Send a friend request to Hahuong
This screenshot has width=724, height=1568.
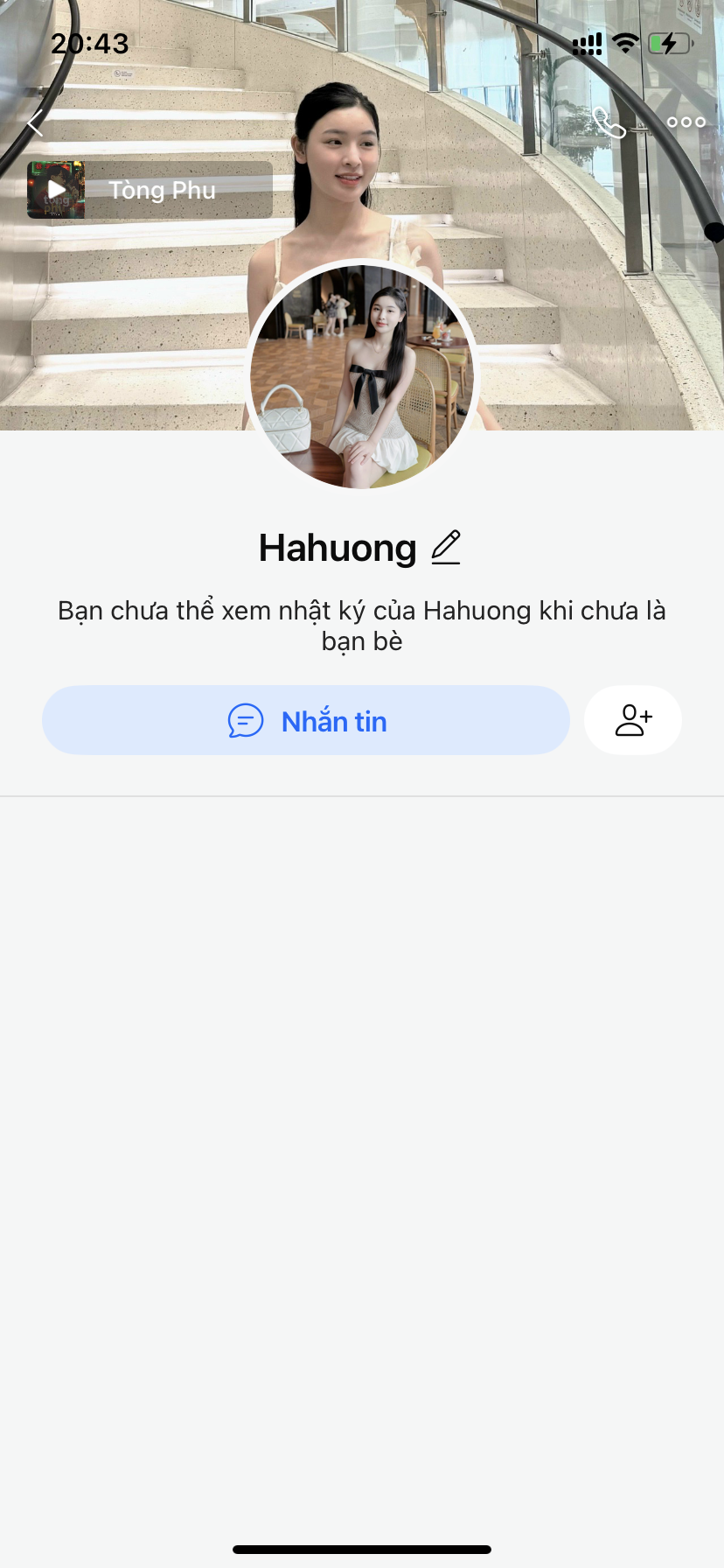633,721
